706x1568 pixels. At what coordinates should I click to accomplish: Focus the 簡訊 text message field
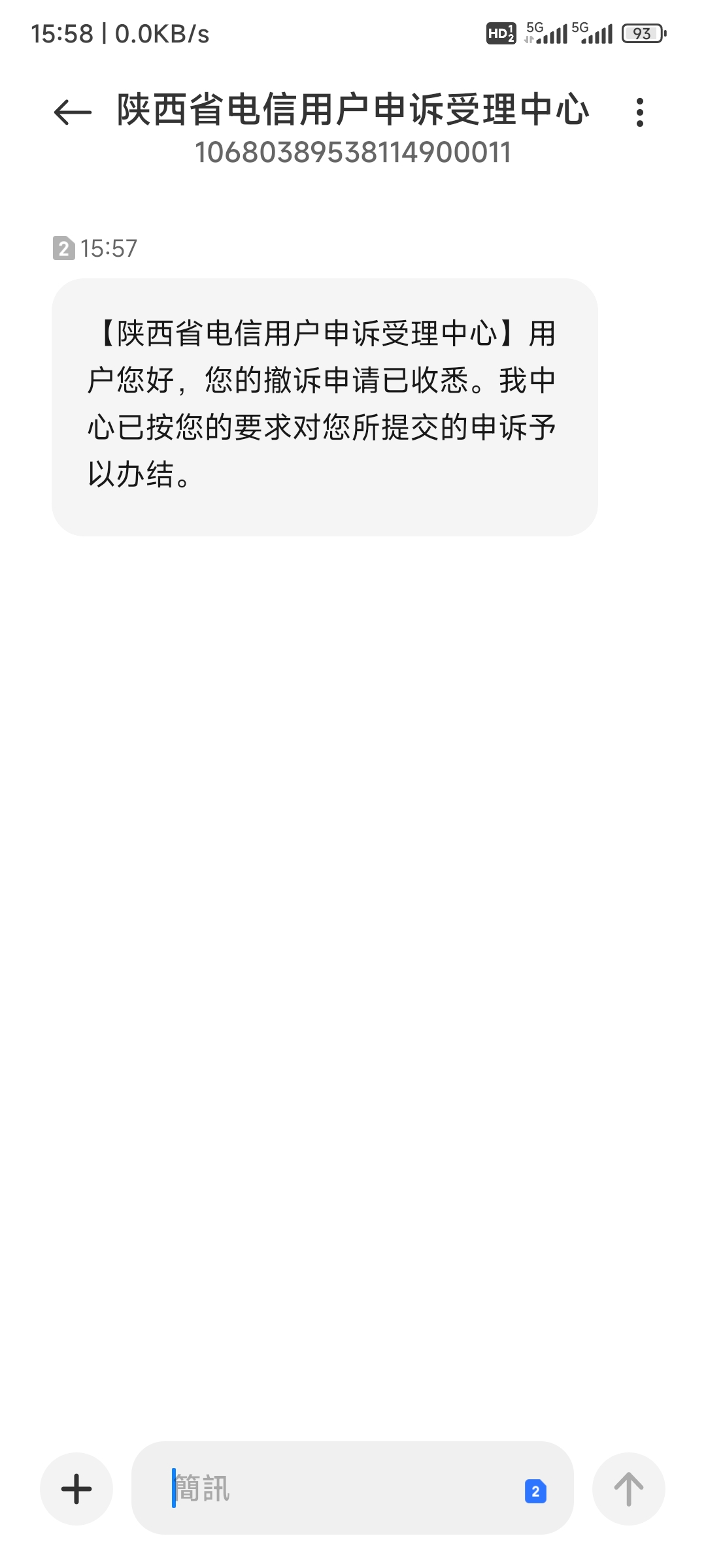click(340, 1488)
